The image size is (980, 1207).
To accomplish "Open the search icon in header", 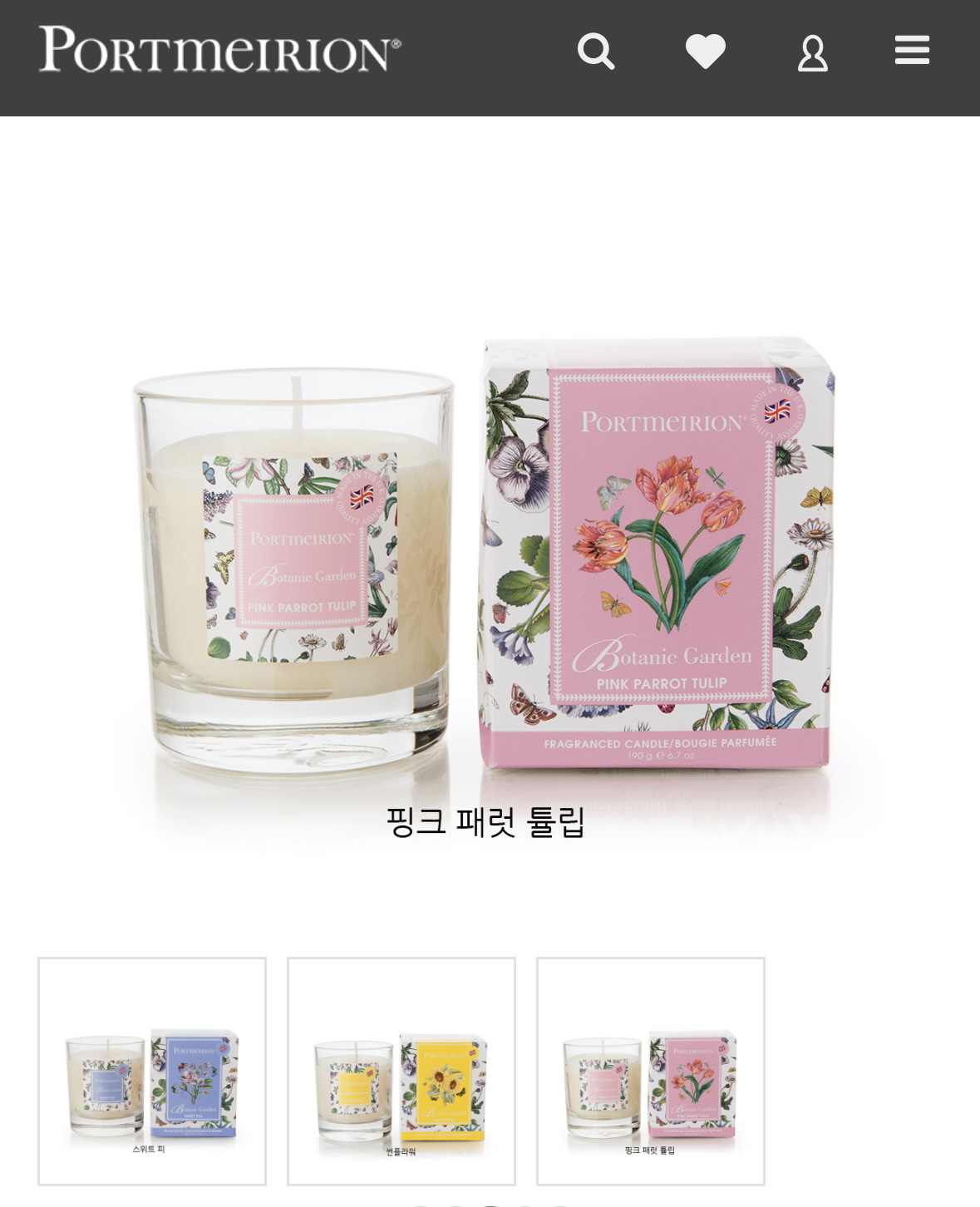I will coord(596,52).
